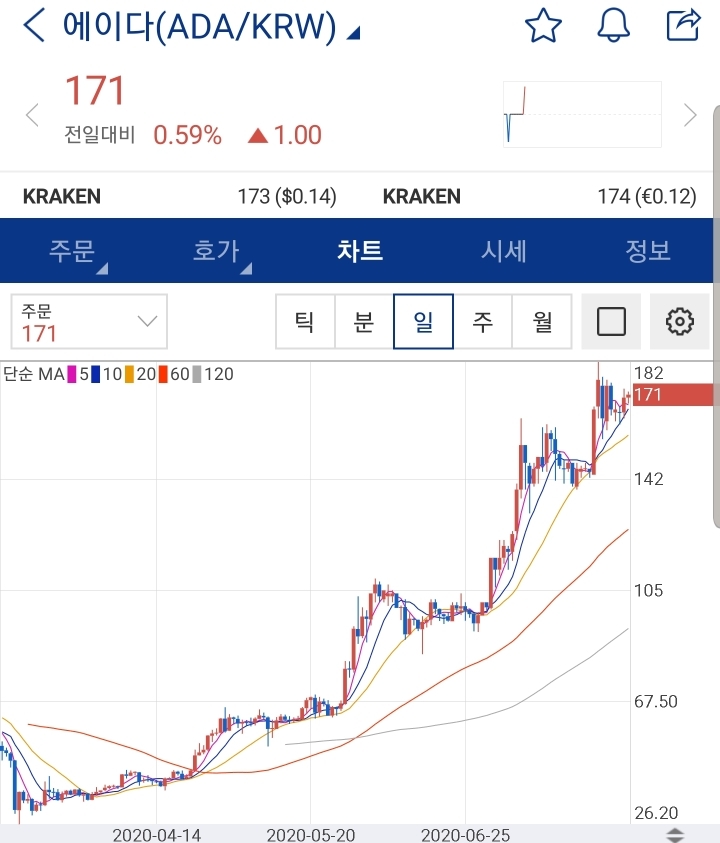Switch to the 시세 market price tab
The width and height of the screenshot is (720, 843).
[504, 251]
